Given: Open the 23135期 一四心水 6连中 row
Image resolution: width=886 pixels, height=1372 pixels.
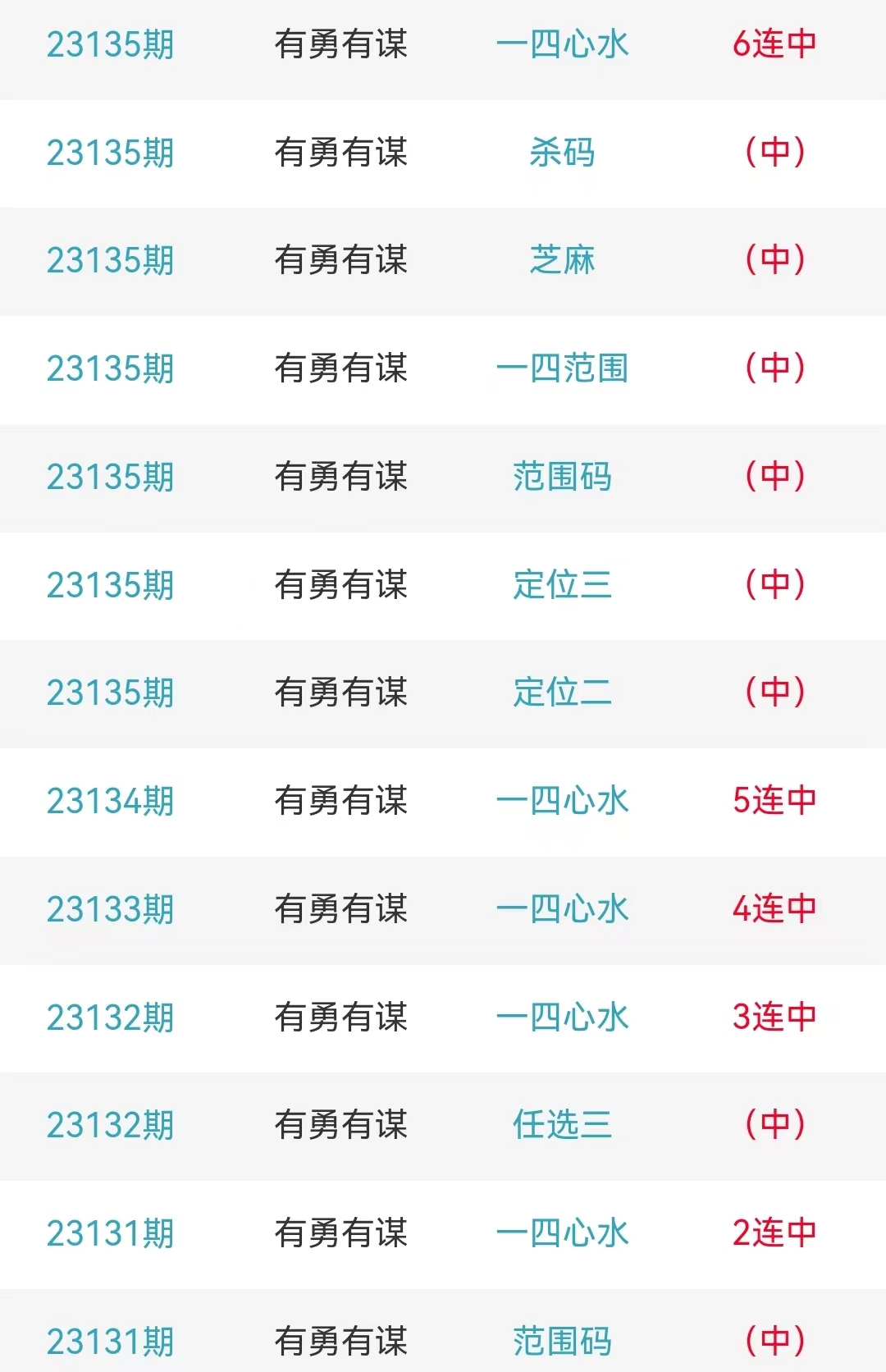Looking at the screenshot, I should (x=562, y=44).
